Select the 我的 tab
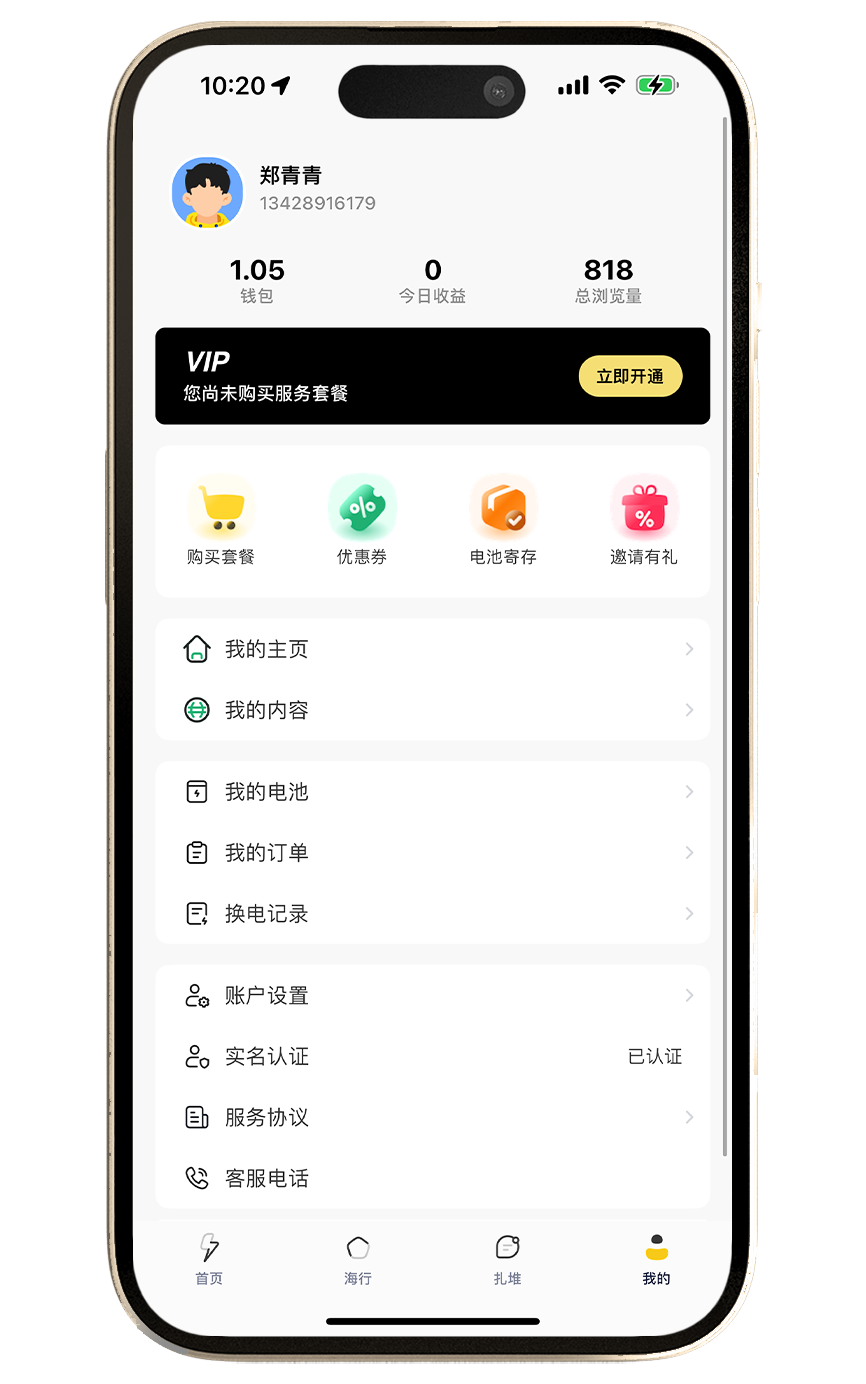This screenshot has width=866, height=1384. [656, 1259]
